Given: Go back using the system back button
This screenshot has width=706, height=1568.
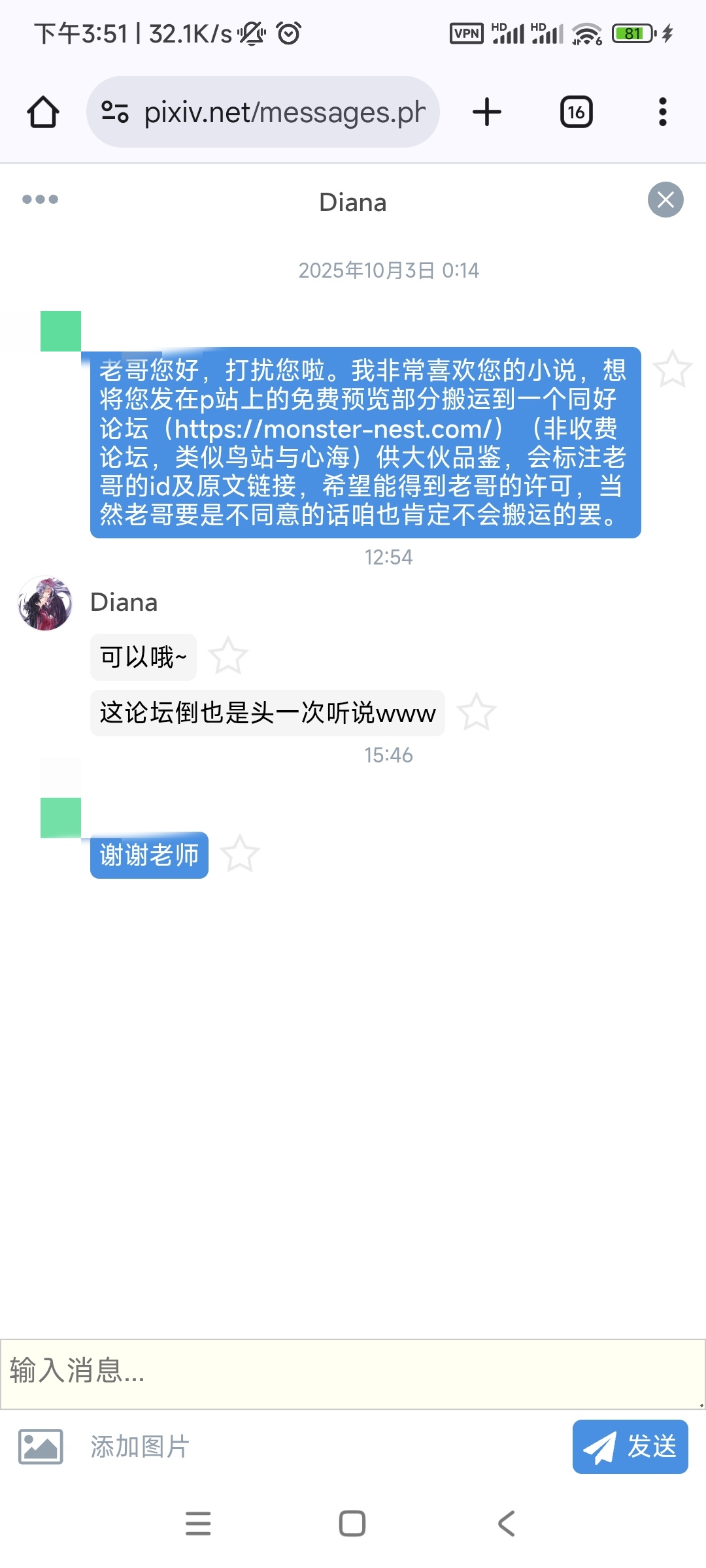Looking at the screenshot, I should [x=506, y=1524].
